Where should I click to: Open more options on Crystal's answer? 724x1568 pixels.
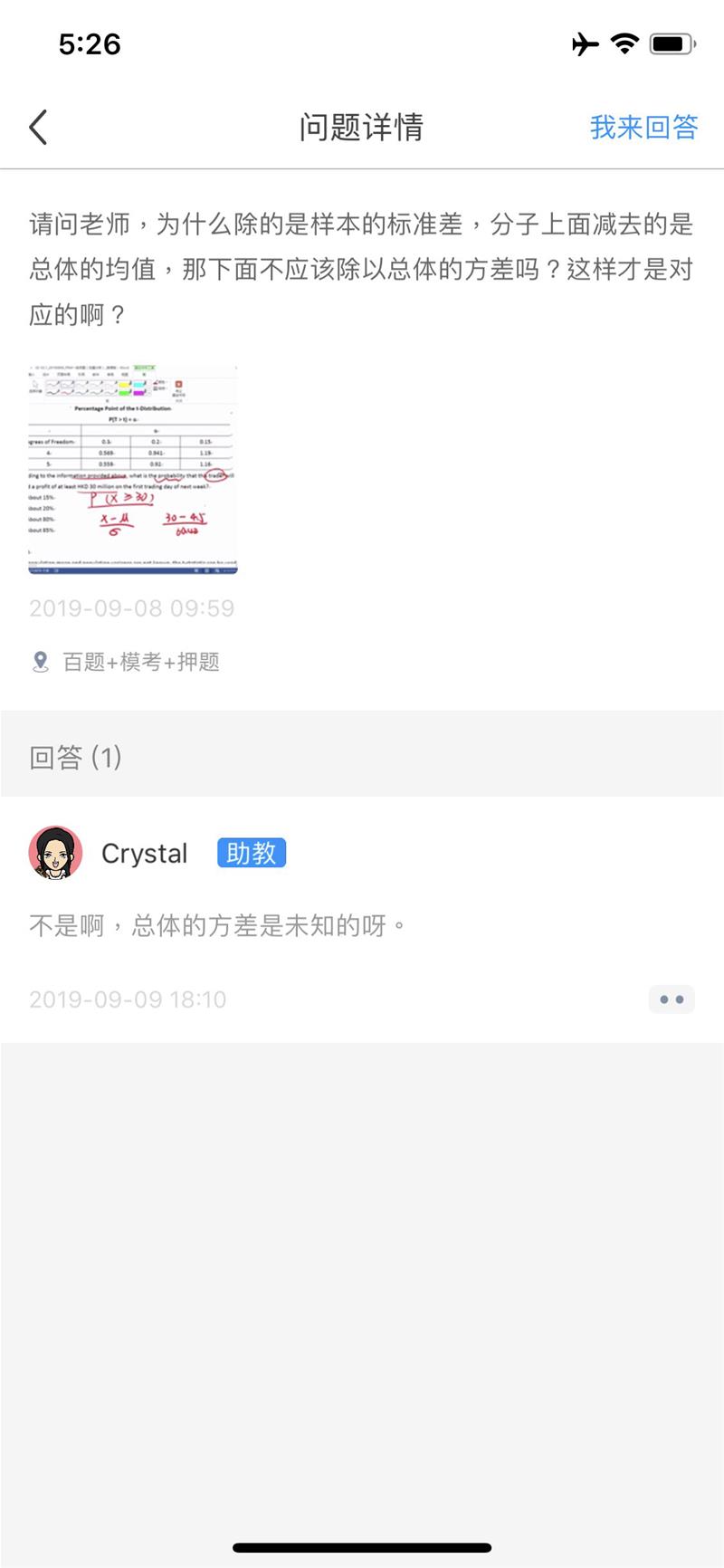pyautogui.click(x=672, y=999)
